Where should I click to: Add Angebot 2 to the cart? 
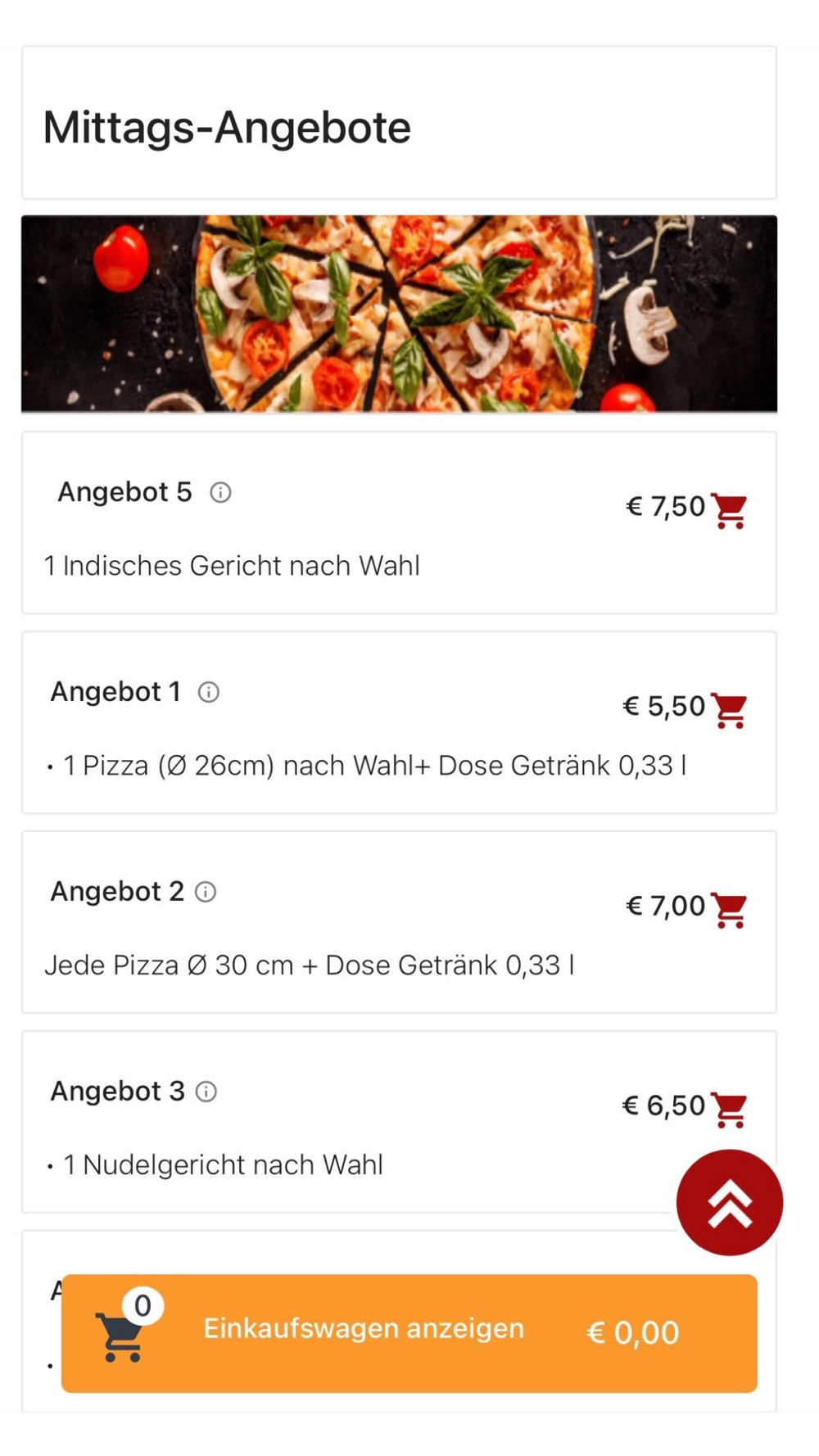click(728, 910)
